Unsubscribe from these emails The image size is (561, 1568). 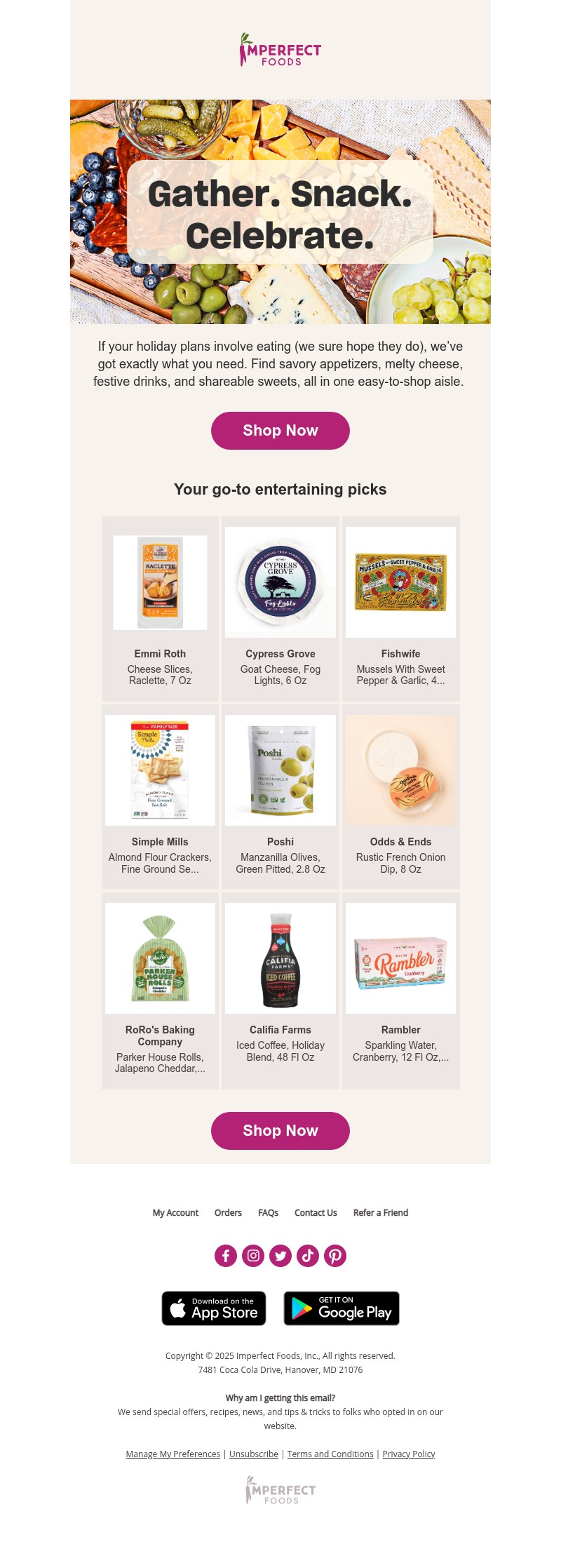tap(254, 1454)
